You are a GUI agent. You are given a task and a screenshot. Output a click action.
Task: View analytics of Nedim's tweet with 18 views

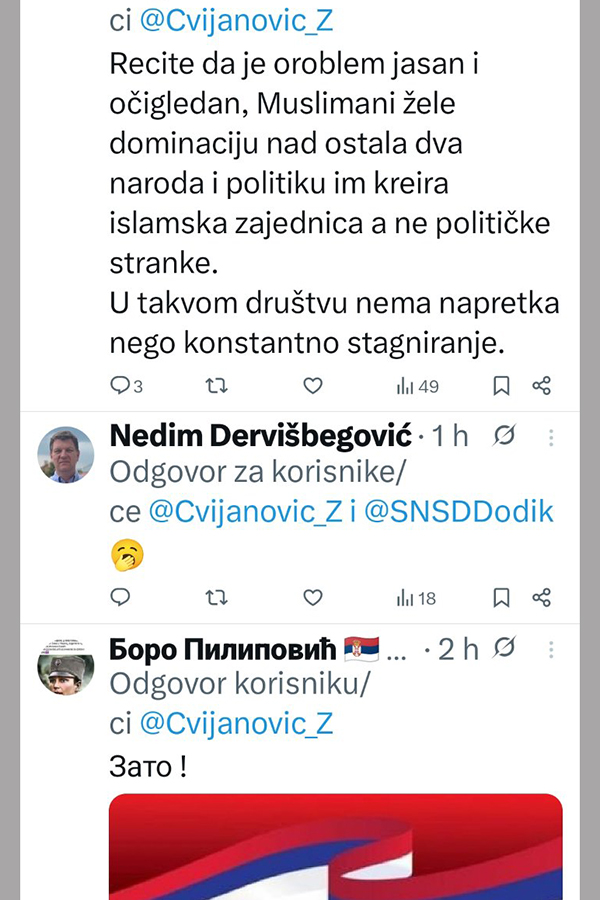coord(416,598)
